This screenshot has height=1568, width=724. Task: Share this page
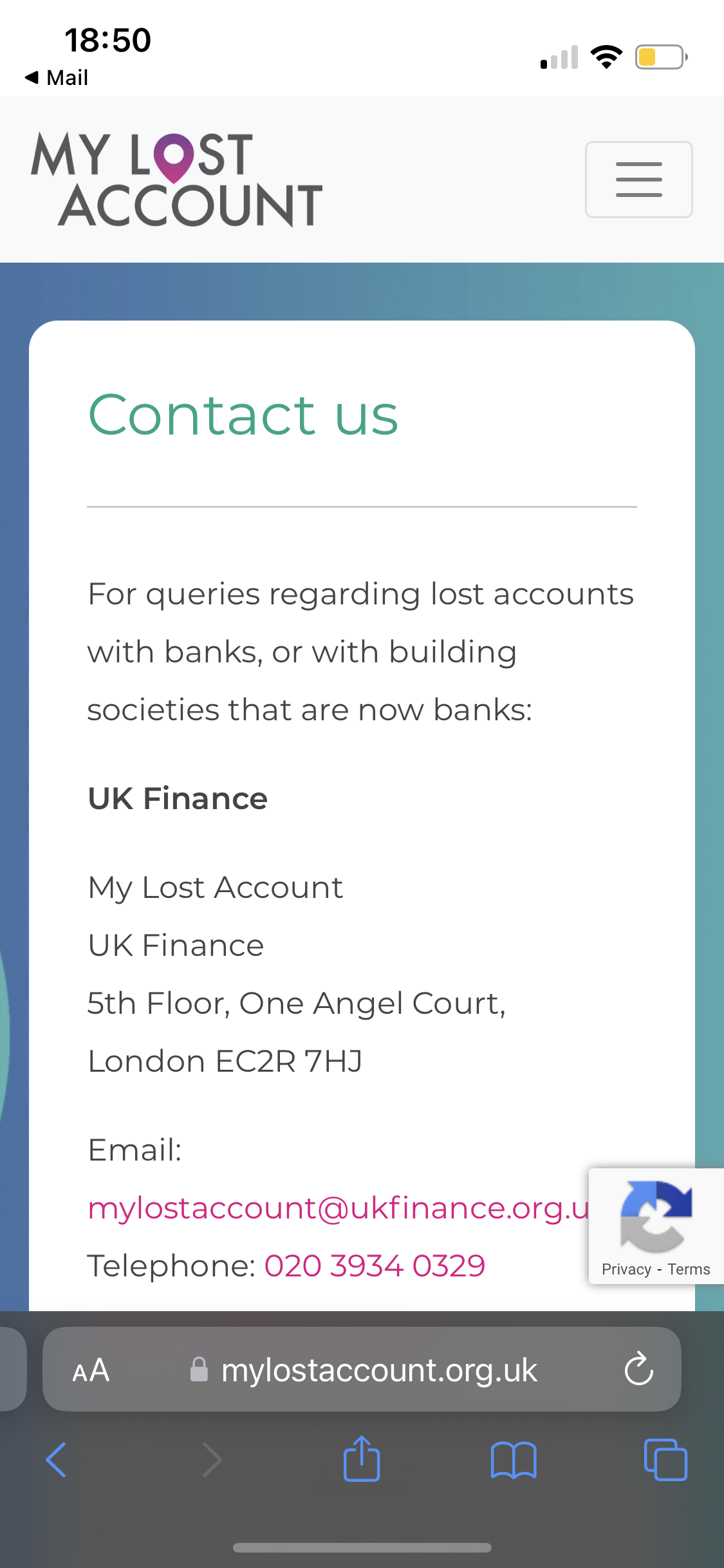pos(362,1458)
